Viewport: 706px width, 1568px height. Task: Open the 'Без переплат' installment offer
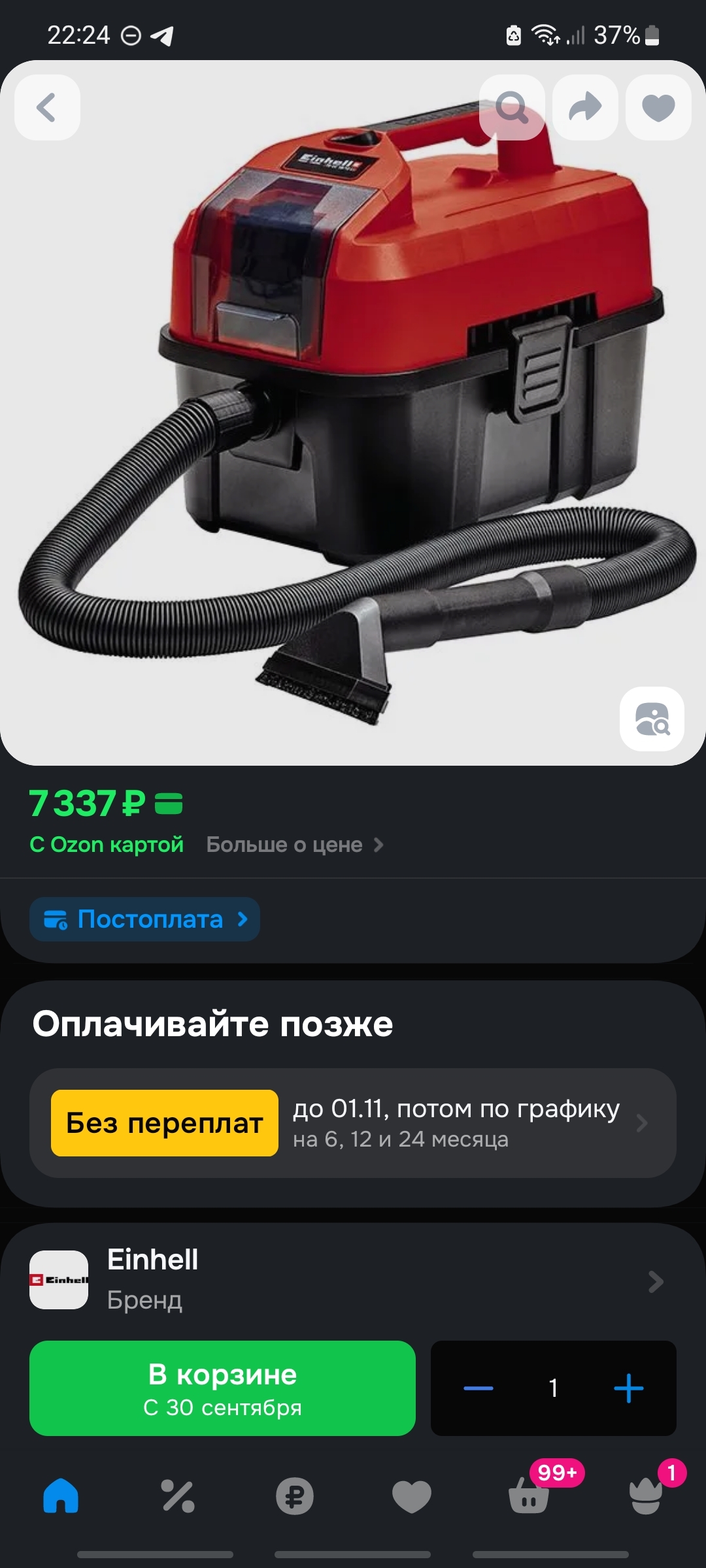click(353, 1123)
